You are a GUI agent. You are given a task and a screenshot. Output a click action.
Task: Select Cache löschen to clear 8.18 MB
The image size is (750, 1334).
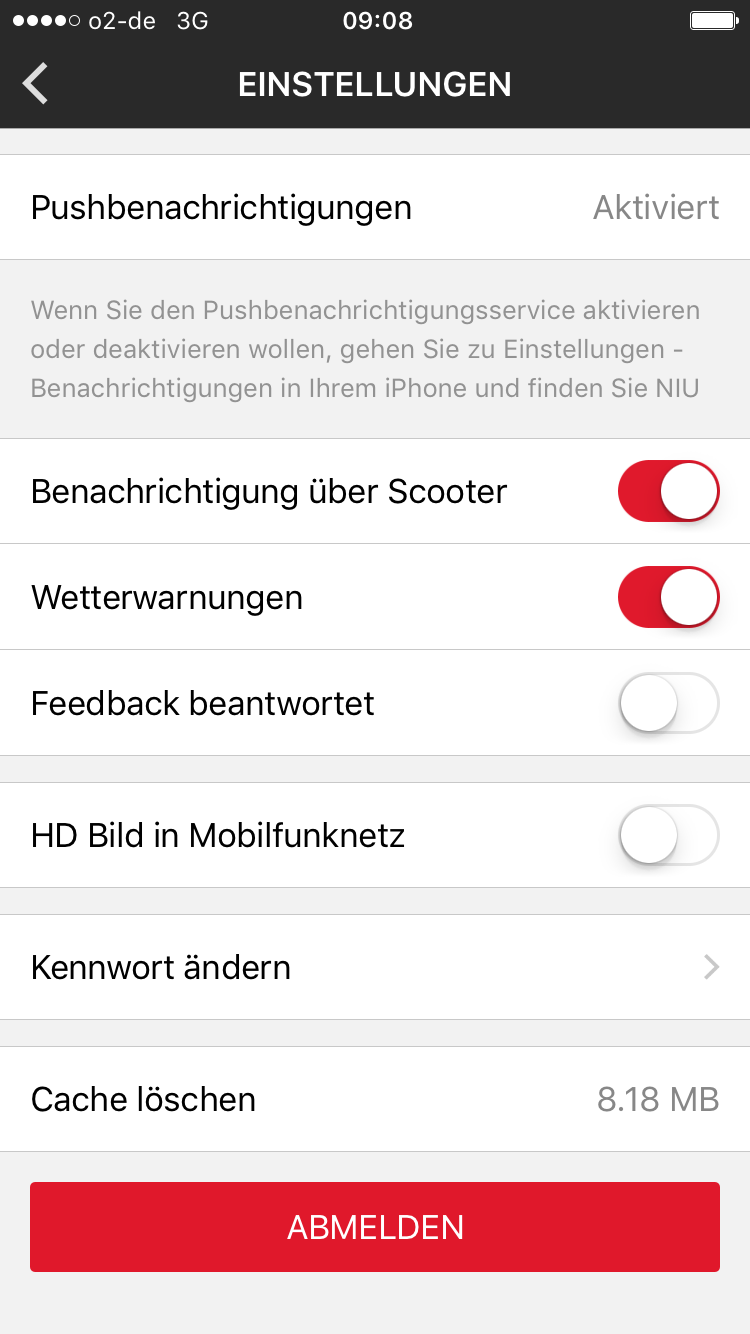click(x=375, y=1100)
